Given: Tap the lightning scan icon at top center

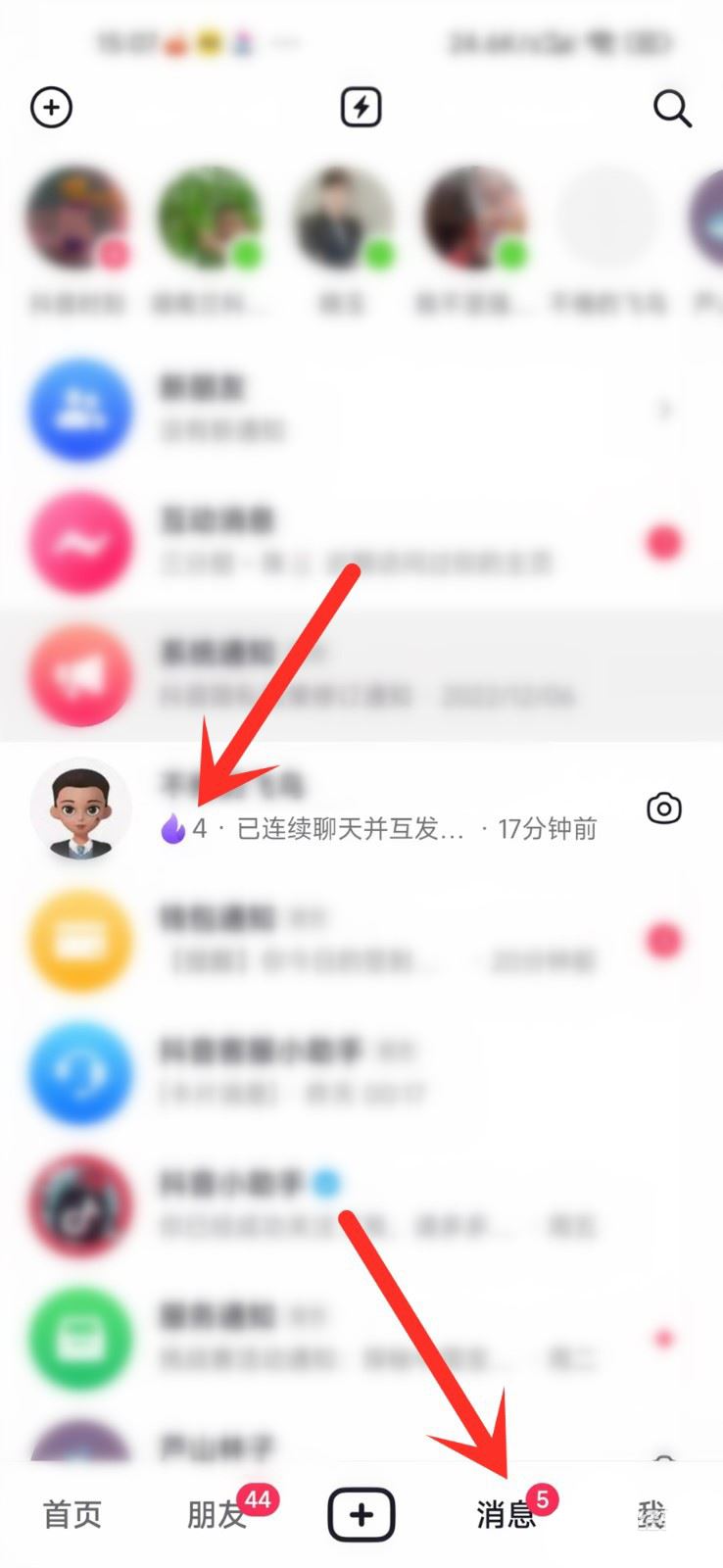Looking at the screenshot, I should (x=361, y=107).
